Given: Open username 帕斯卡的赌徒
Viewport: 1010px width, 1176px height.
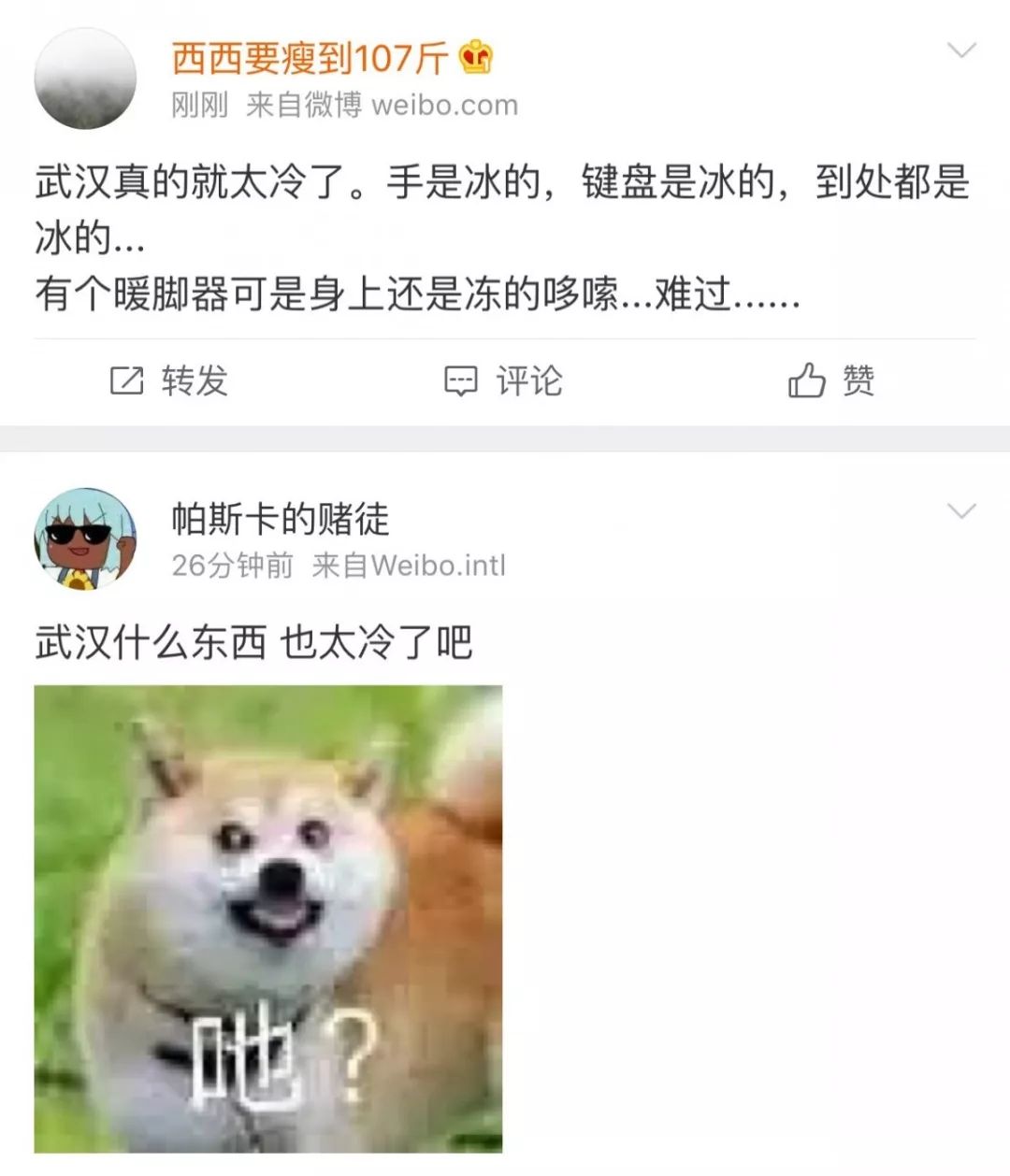Looking at the screenshot, I should (280, 519).
